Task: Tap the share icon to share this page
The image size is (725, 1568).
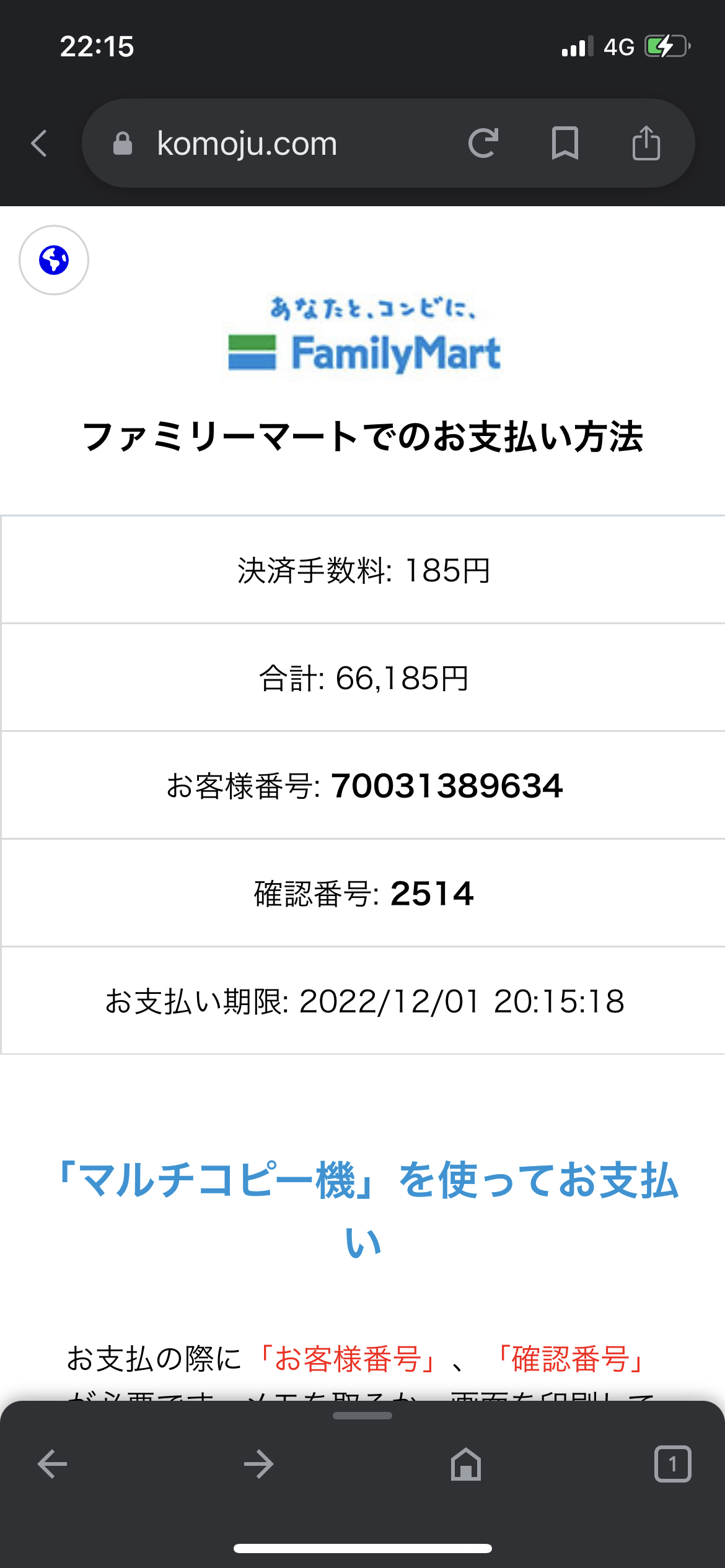Action: [x=648, y=143]
